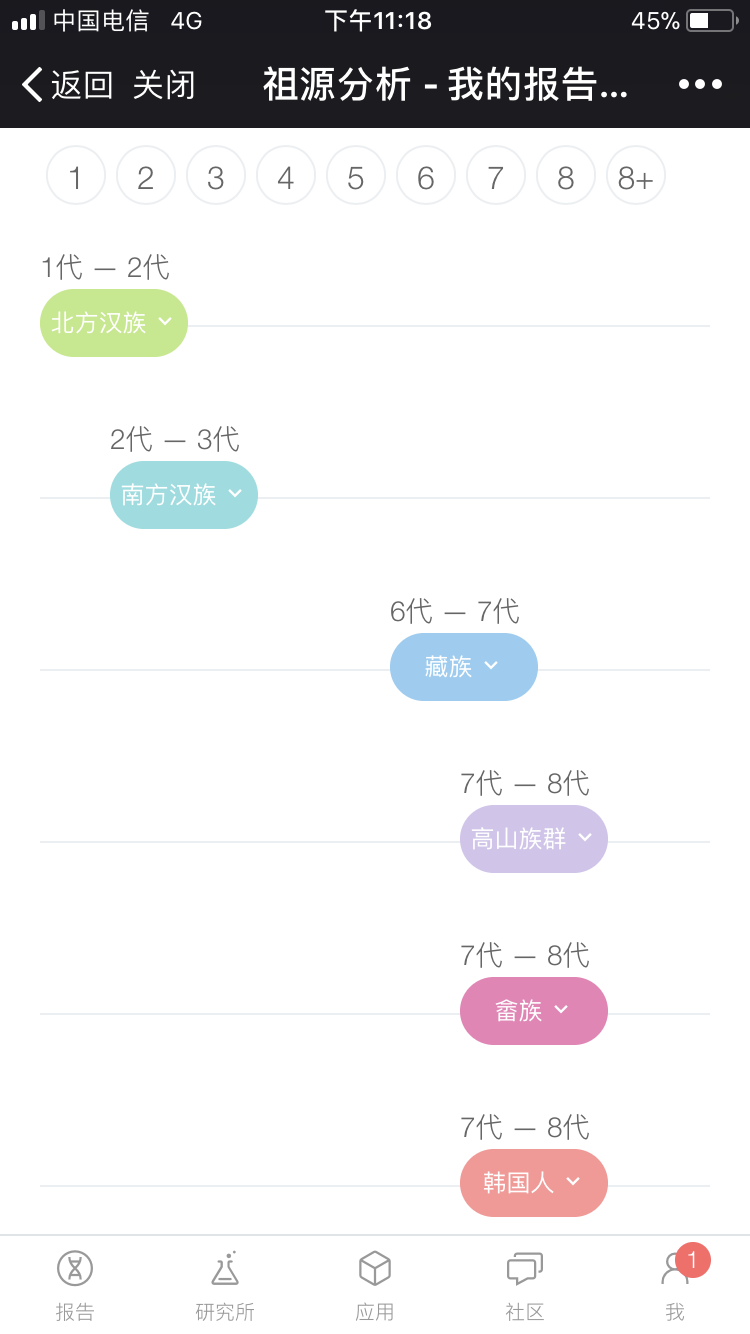Go to the 我 profile tab
Image resolution: width=750 pixels, height=1334 pixels.
pyautogui.click(x=677, y=1284)
